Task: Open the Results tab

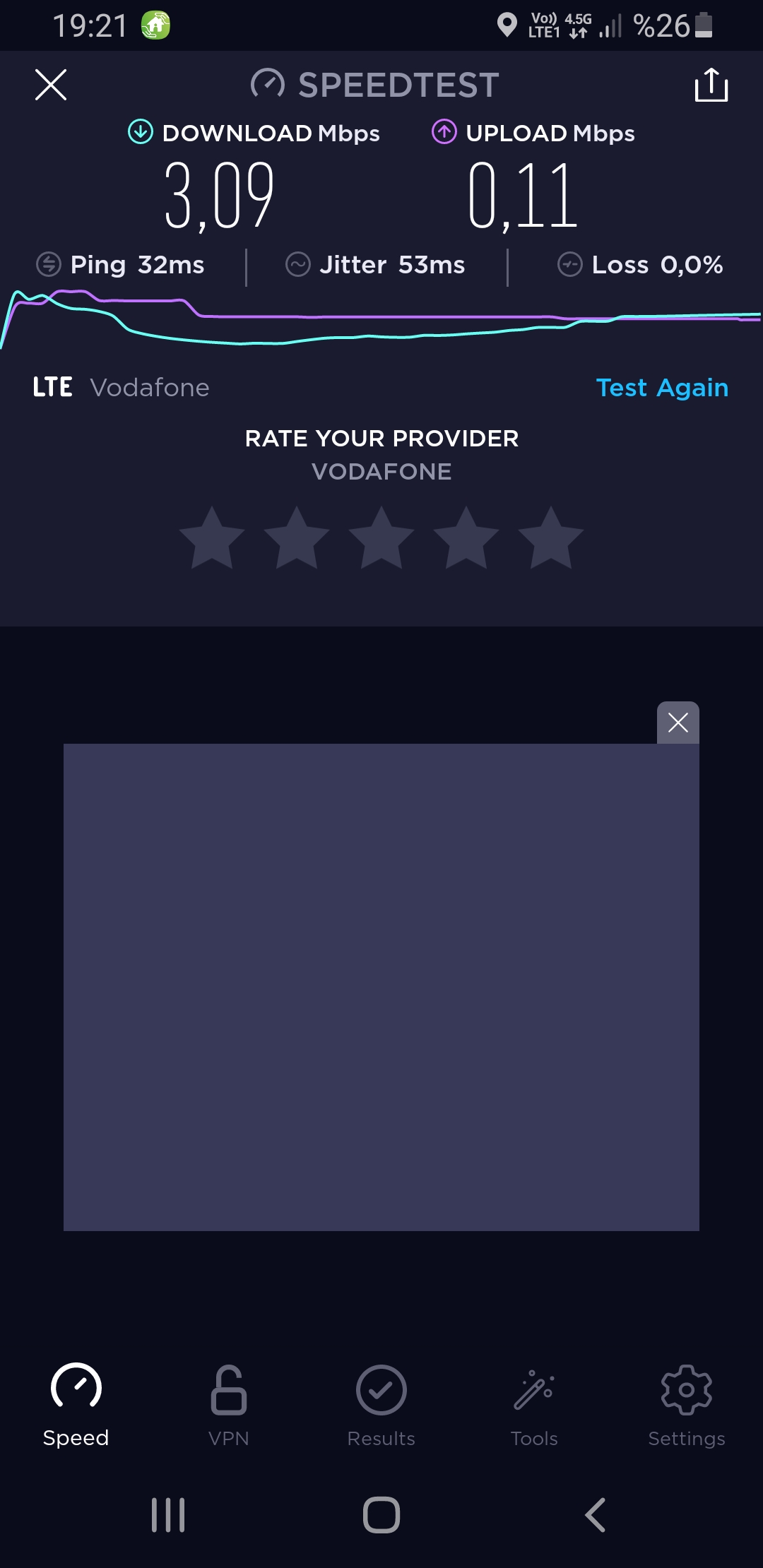Action: [381, 1406]
